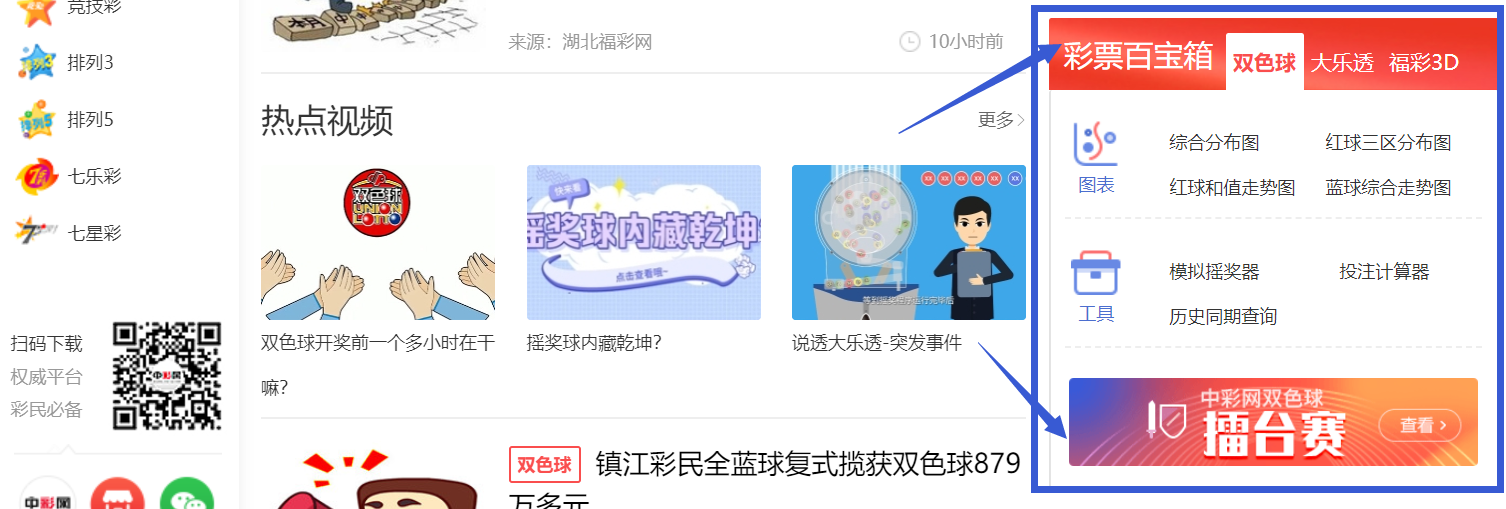
Task: Select the 双色球 tab in 彩票百宝箱
Action: coord(1264,63)
